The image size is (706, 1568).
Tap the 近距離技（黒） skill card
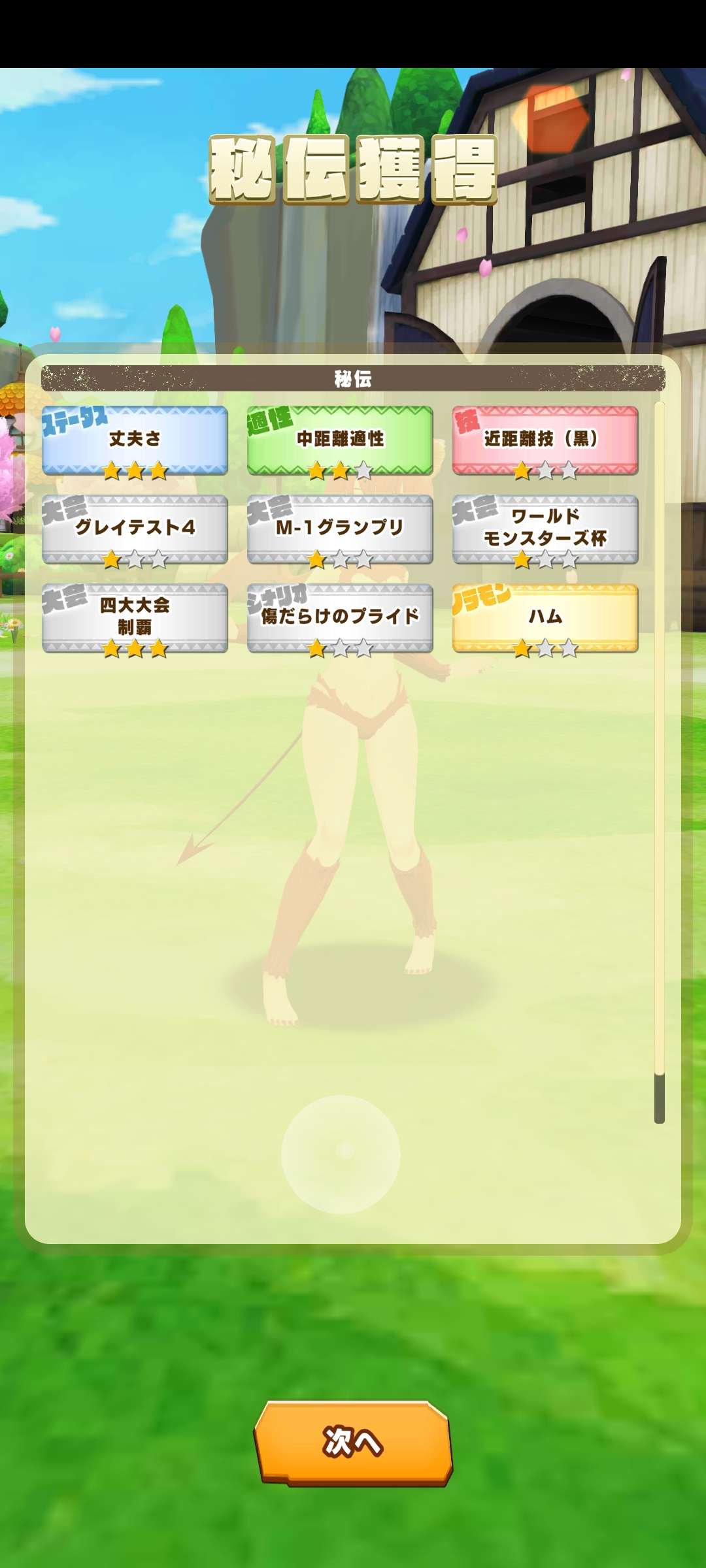coord(545,440)
